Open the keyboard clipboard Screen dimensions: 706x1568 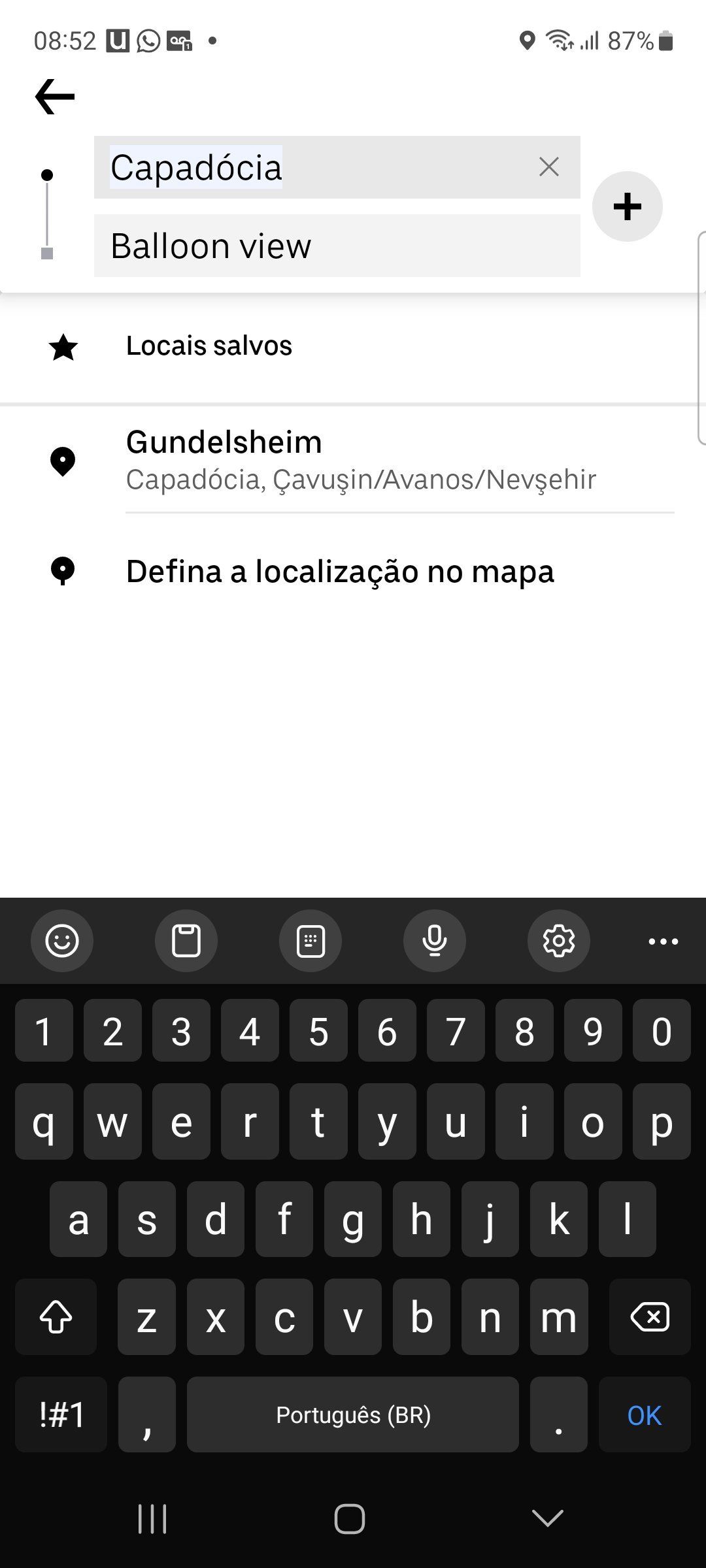(186, 941)
